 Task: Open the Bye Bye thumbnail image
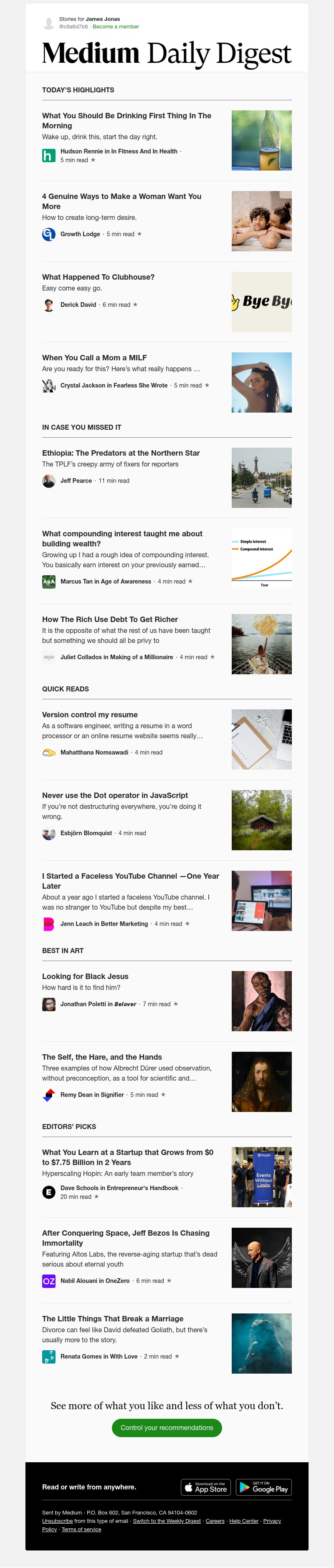pos(262,302)
